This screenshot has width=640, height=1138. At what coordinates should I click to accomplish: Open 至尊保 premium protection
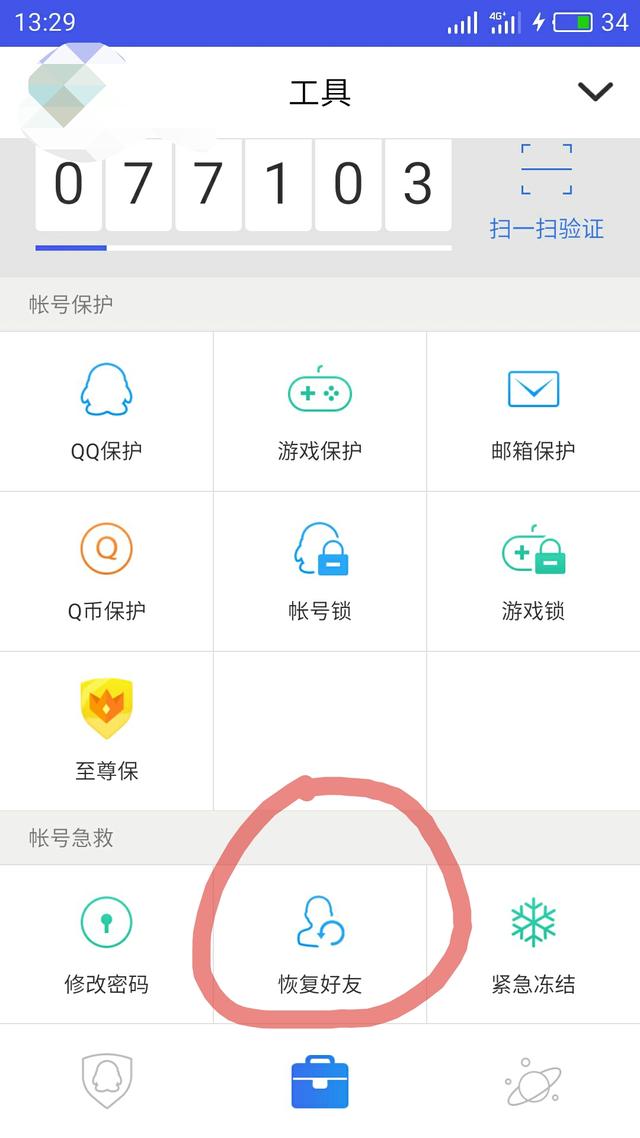(106, 731)
